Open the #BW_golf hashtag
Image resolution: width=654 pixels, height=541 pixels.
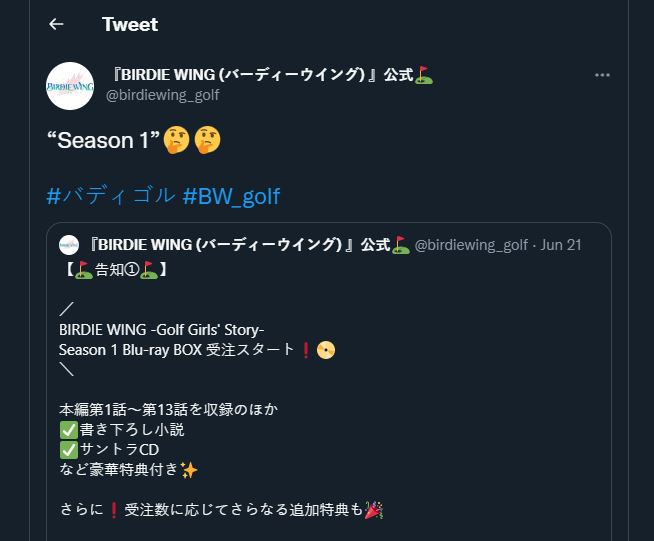231,195
